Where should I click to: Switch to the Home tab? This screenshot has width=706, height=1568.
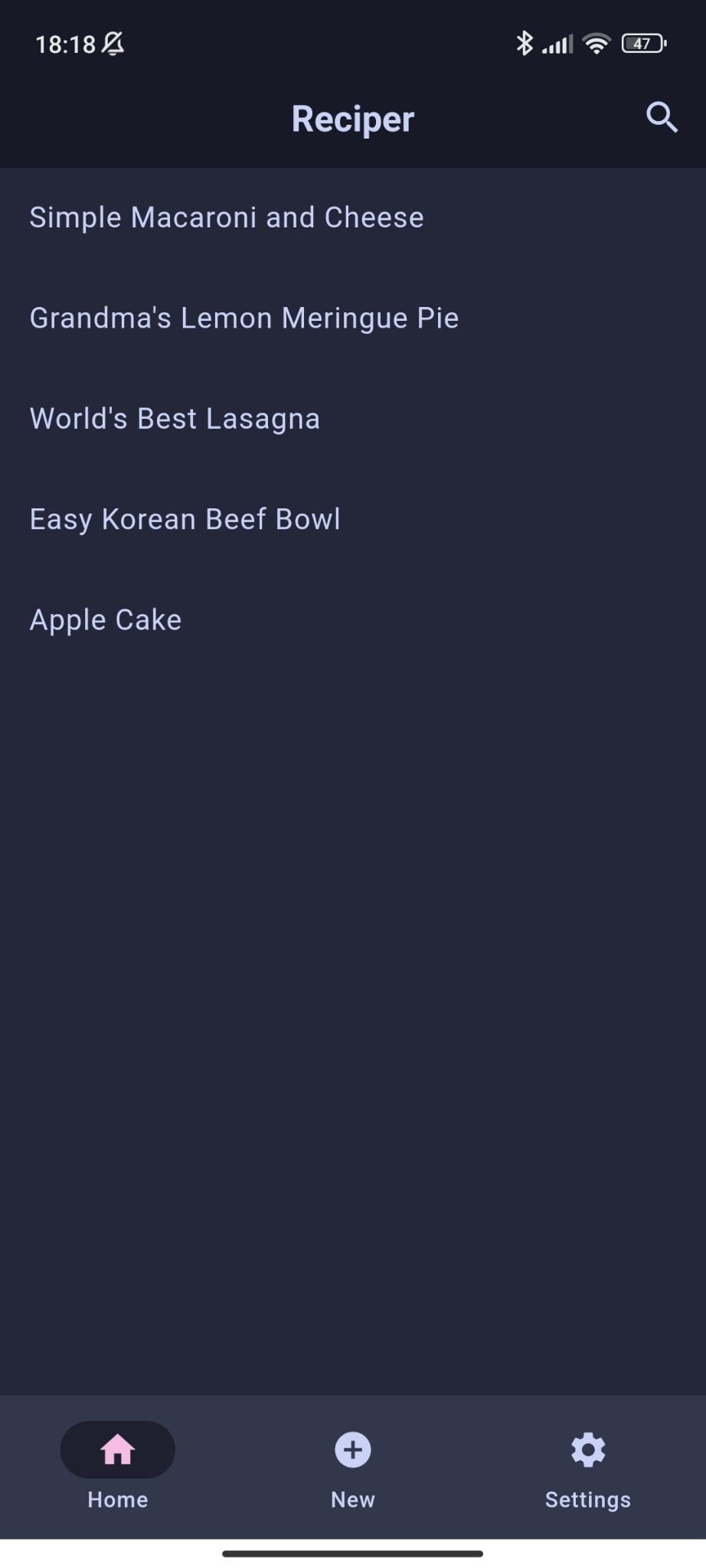[x=118, y=1467]
